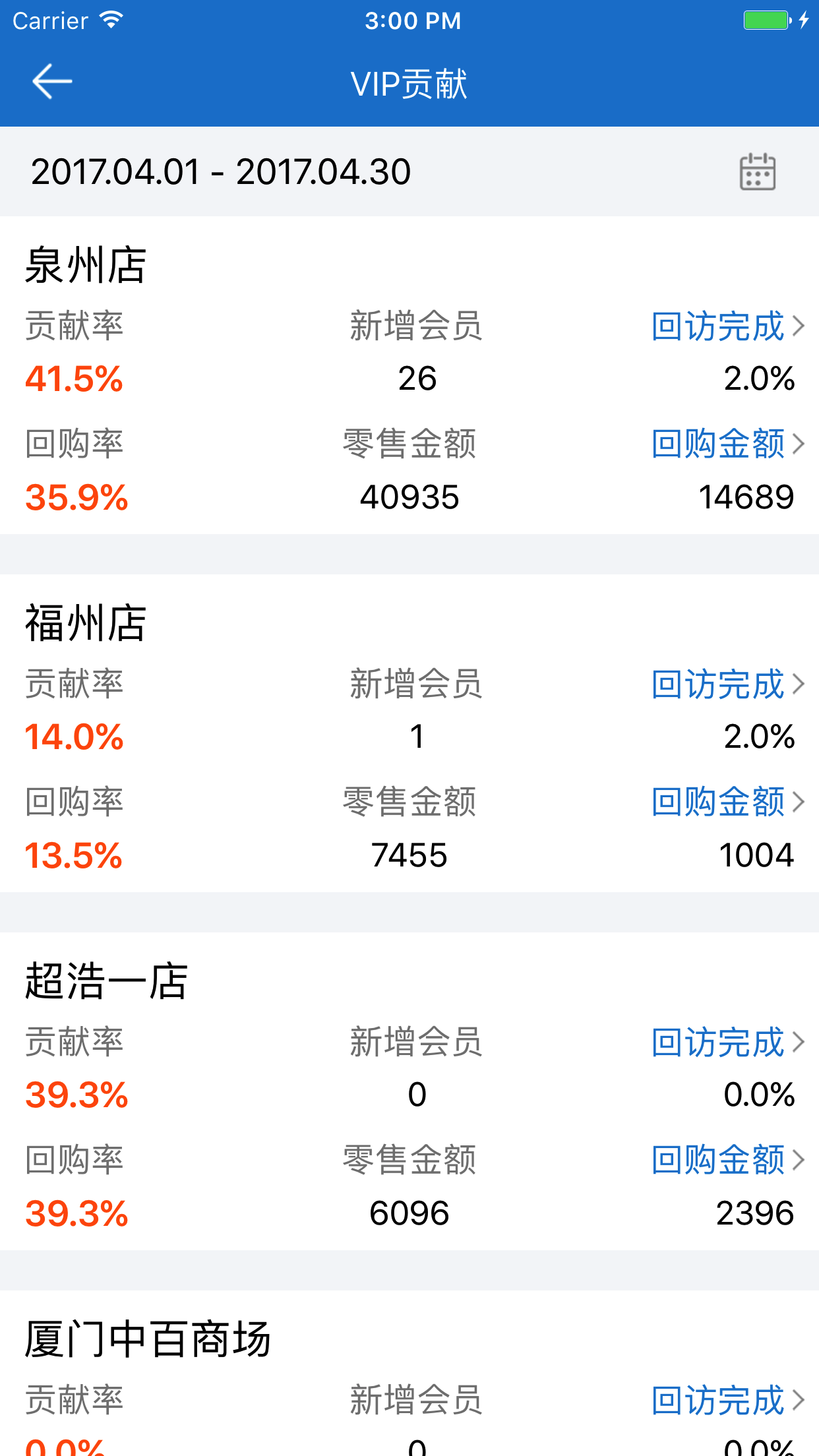This screenshot has height=1456, width=819.
Task: Open 回购金额 details for 泉州店
Action: coord(720,444)
